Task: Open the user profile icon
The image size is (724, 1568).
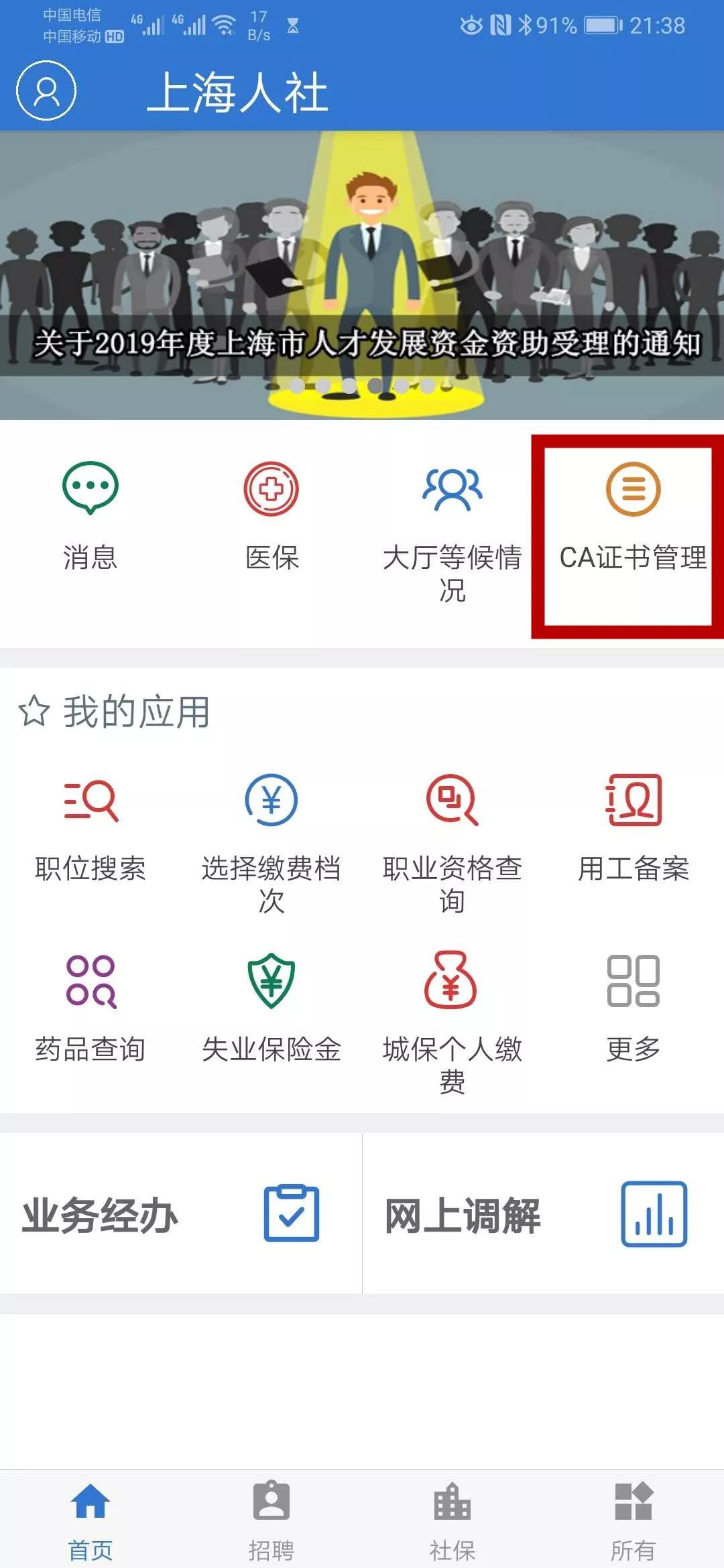Action: point(46,90)
